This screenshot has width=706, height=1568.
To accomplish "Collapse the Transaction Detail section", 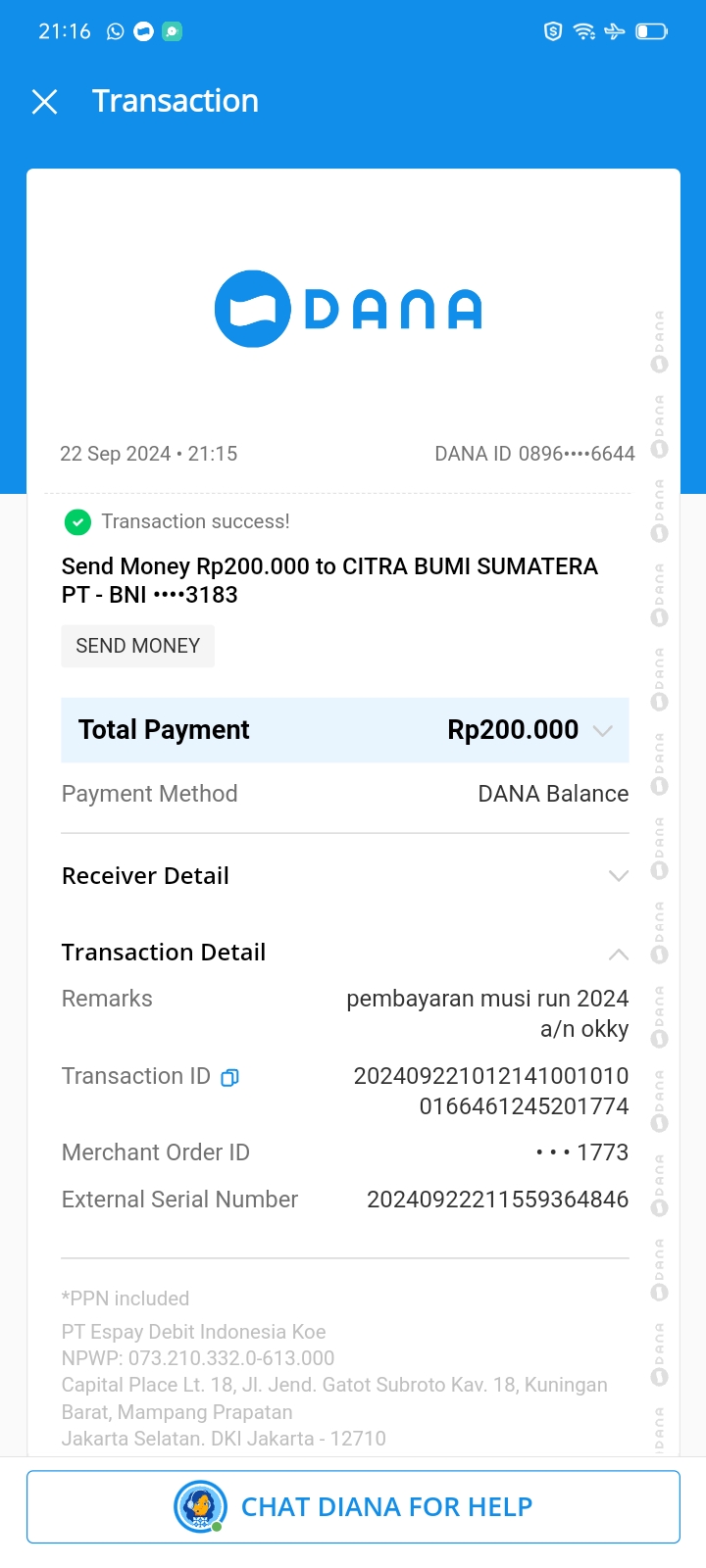I will point(618,954).
